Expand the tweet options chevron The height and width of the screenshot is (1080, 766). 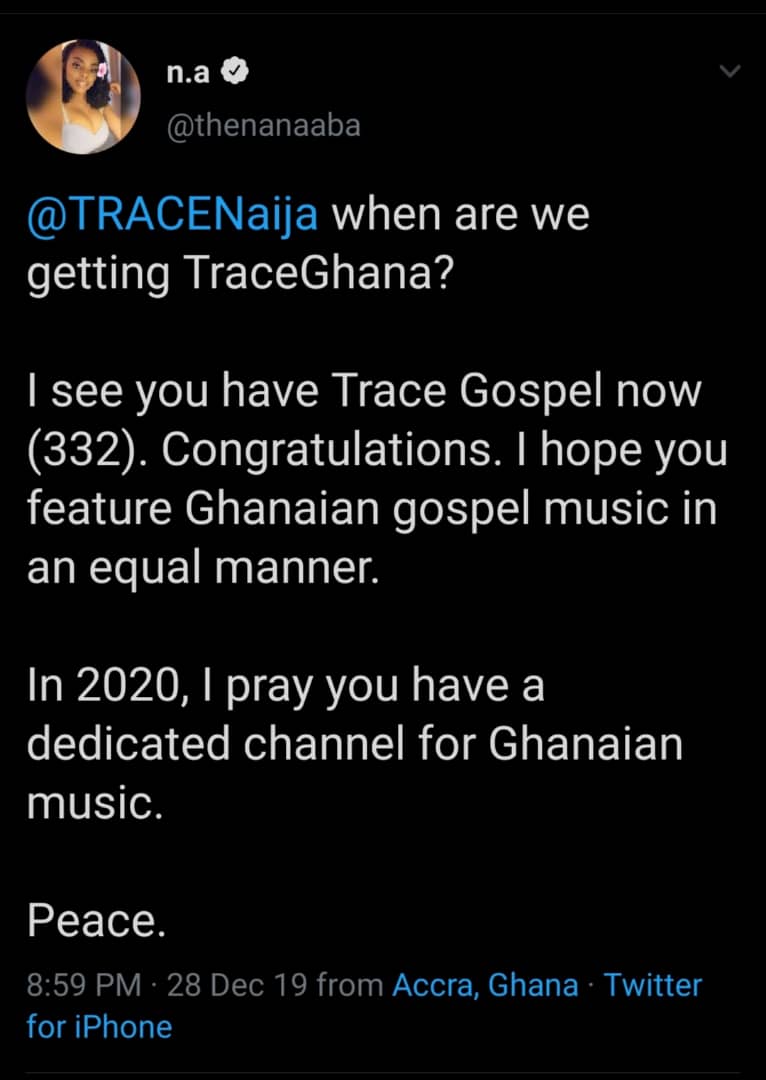(731, 72)
